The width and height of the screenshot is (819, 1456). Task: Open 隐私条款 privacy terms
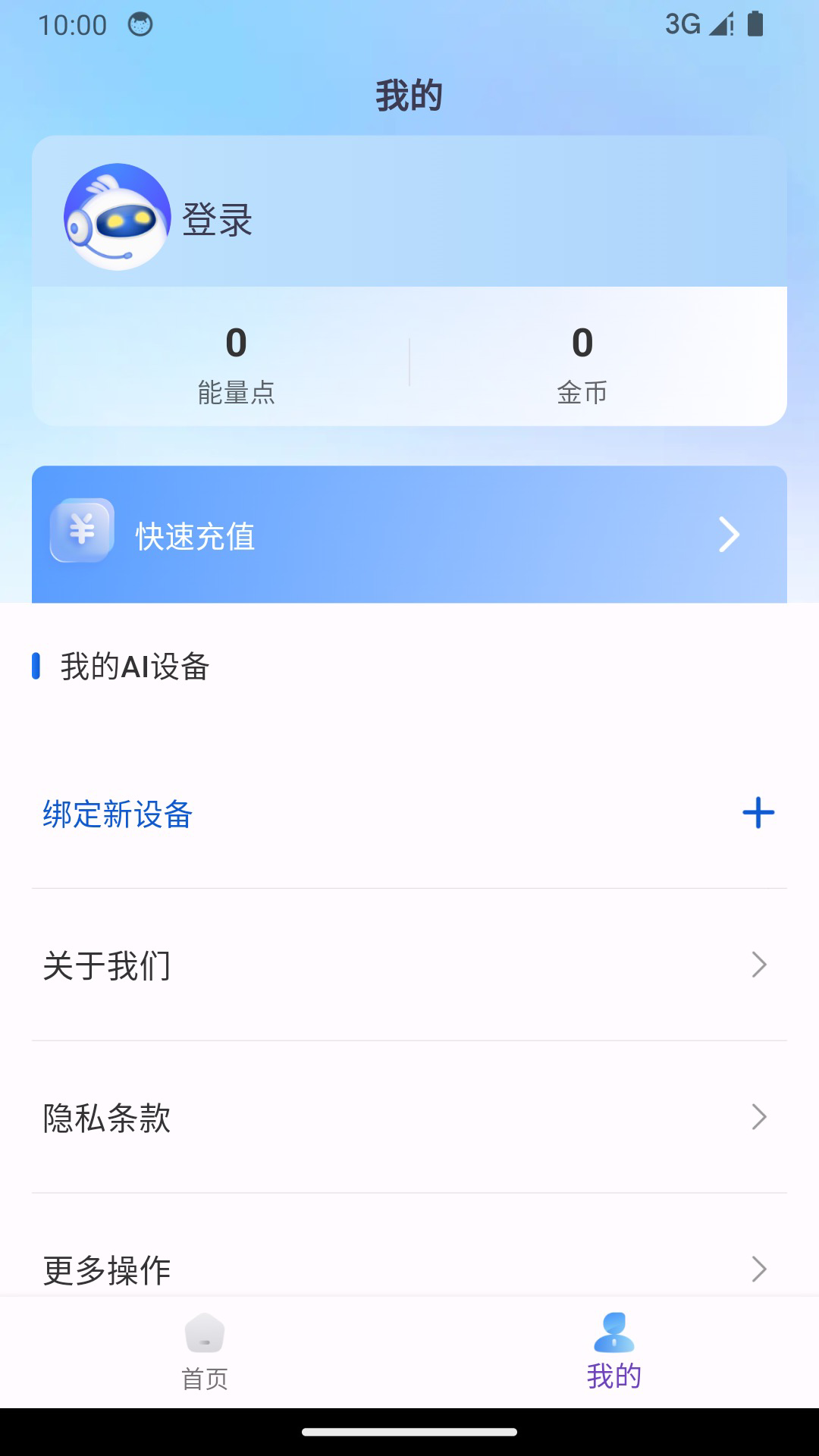coord(409,1118)
